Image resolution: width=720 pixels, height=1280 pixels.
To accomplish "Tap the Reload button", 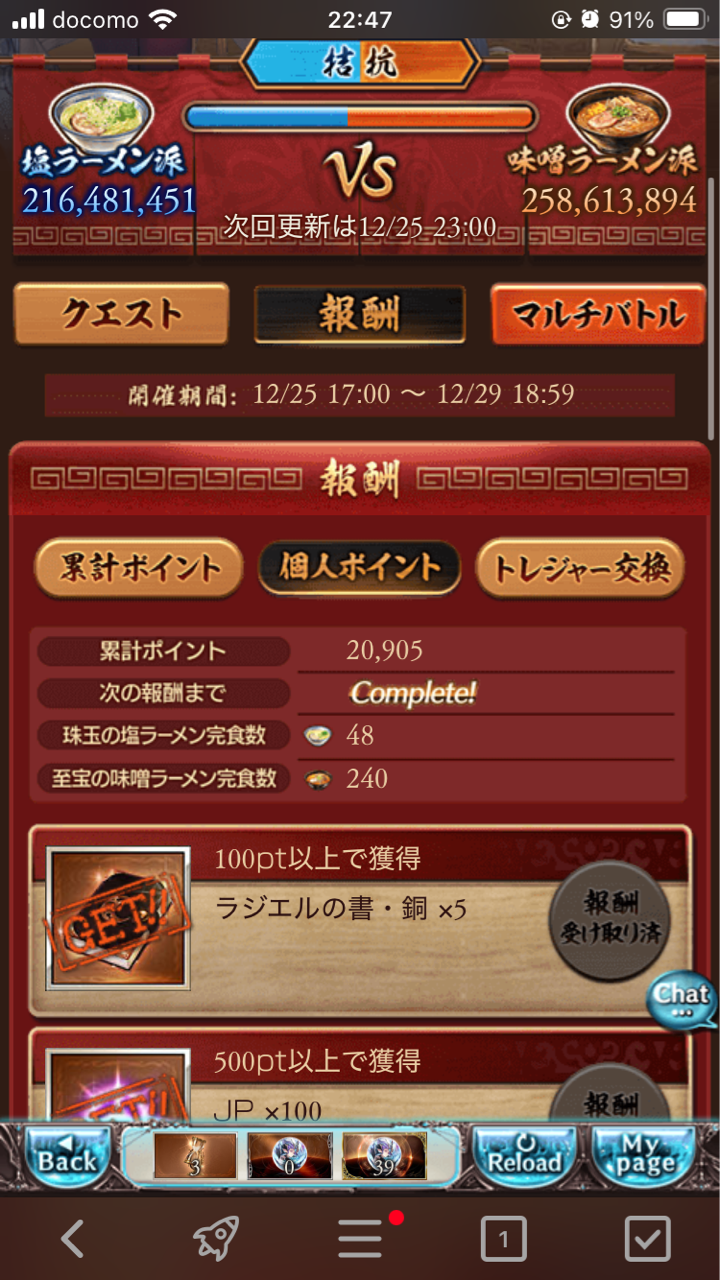I will tap(524, 1155).
